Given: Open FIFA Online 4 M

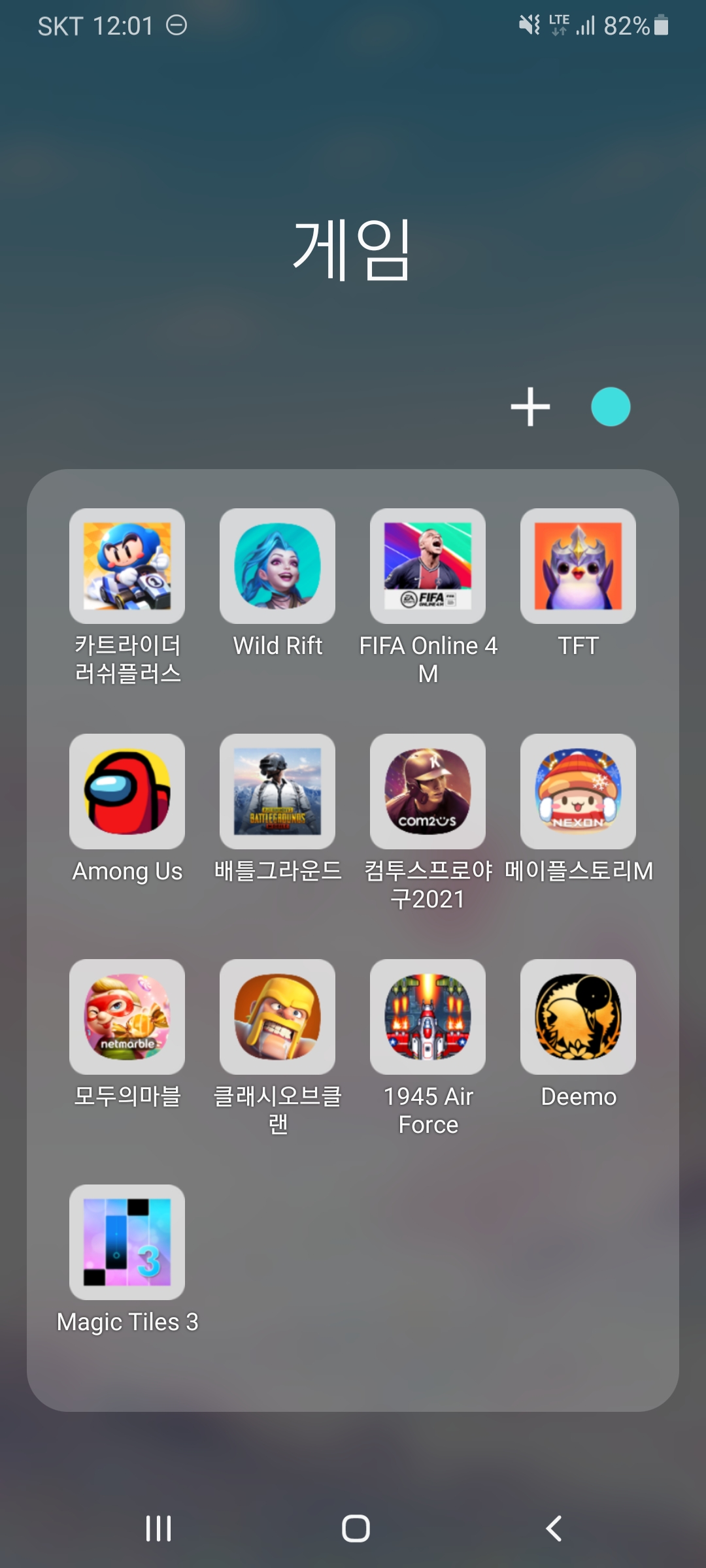Looking at the screenshot, I should tap(428, 566).
